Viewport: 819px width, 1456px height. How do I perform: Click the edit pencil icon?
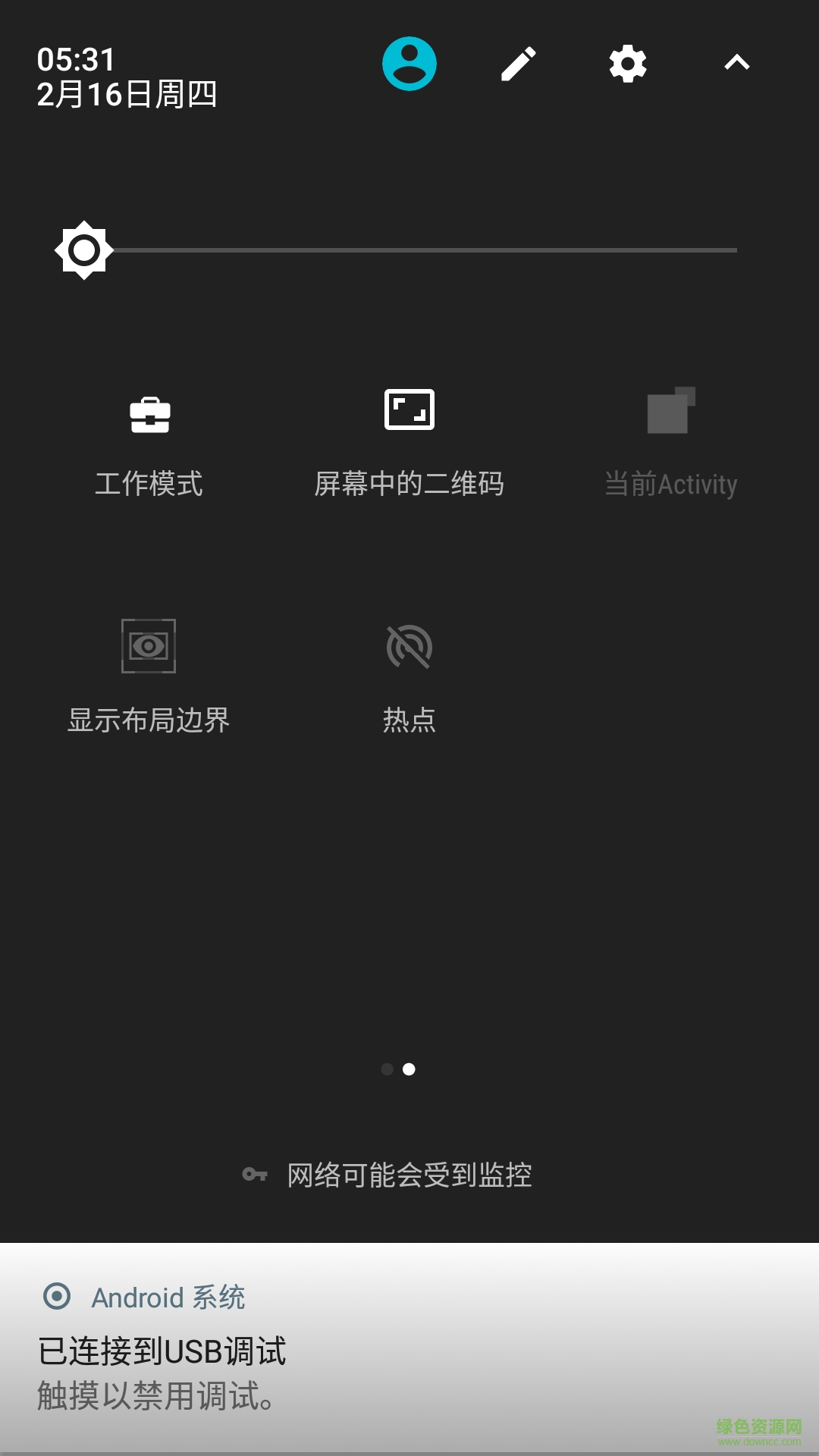519,64
